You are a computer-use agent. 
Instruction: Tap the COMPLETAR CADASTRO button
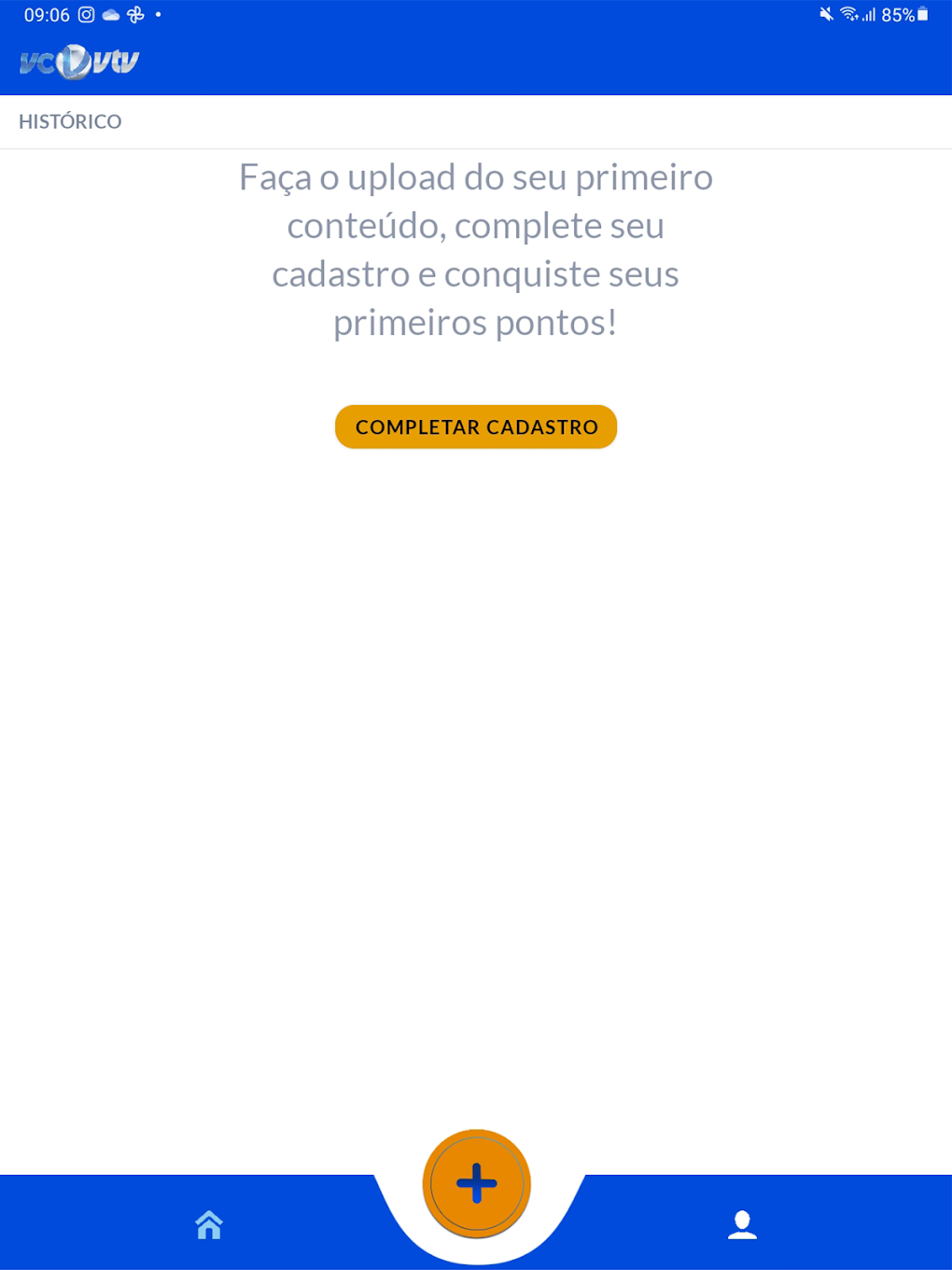pyautogui.click(x=476, y=426)
